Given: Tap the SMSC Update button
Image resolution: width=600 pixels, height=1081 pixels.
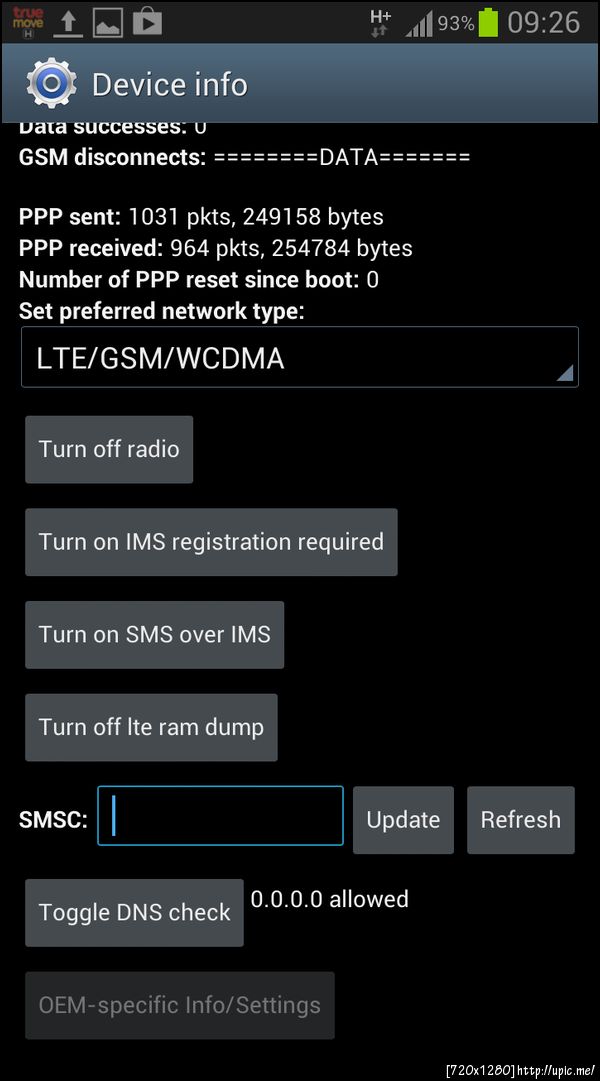Looking at the screenshot, I should pyautogui.click(x=403, y=820).
